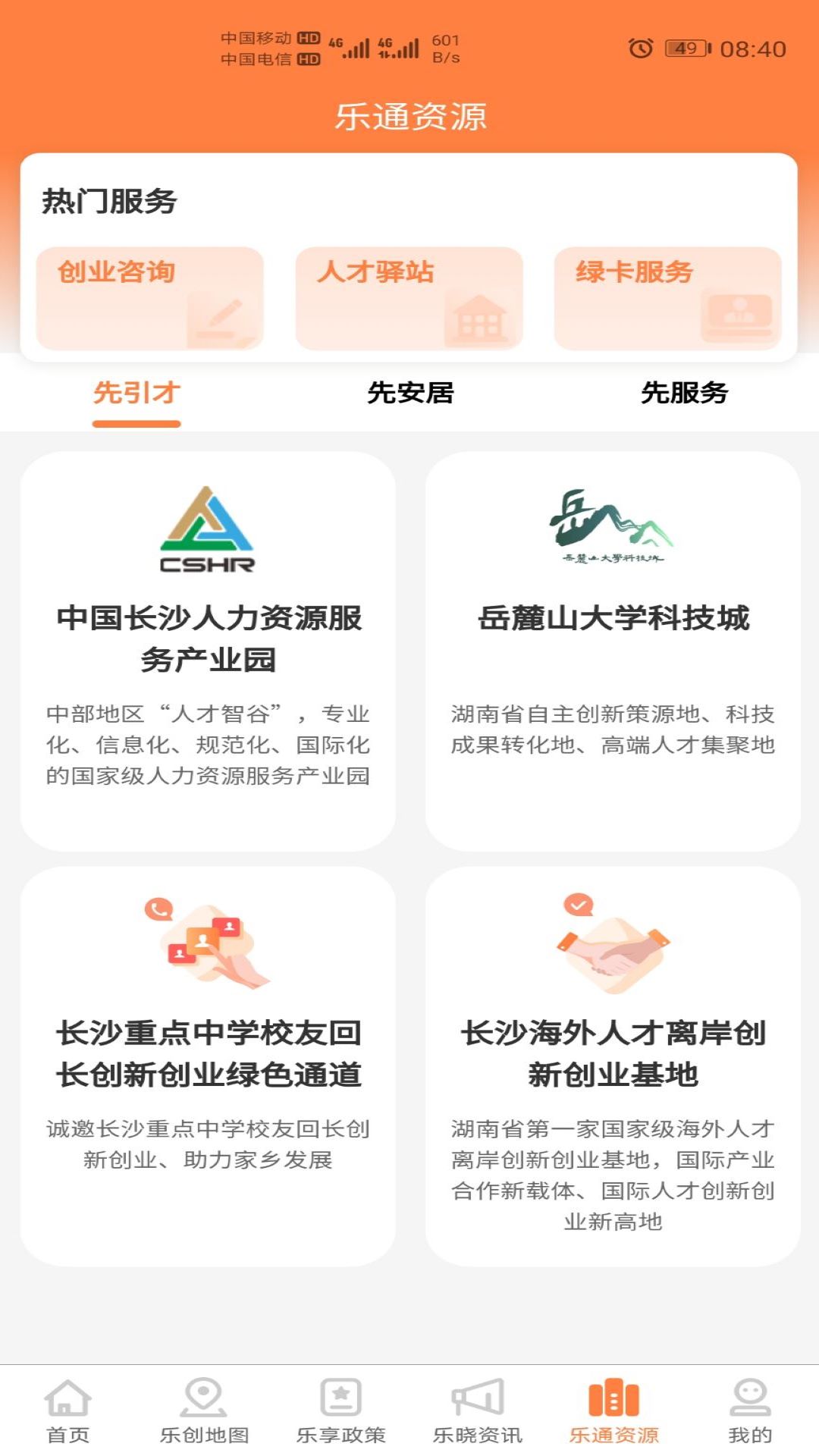View 长沙重点中学校友回长创新创业绿色通道 card

[x=208, y=1065]
